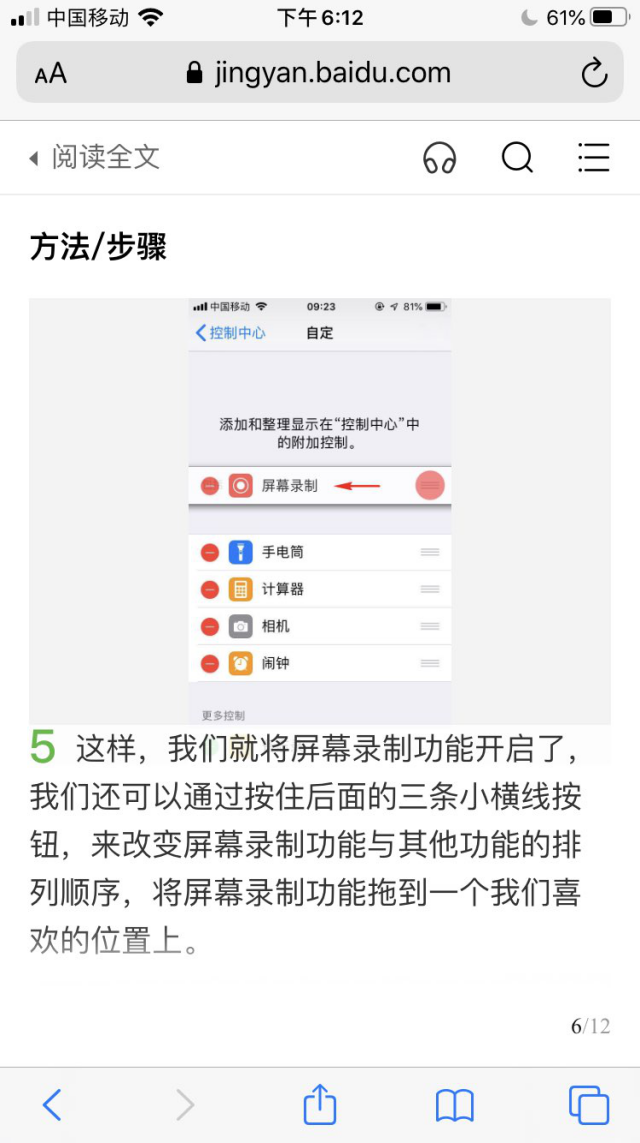The height and width of the screenshot is (1143, 640).
Task: Open the list menu icon
Action: [x=593, y=157]
